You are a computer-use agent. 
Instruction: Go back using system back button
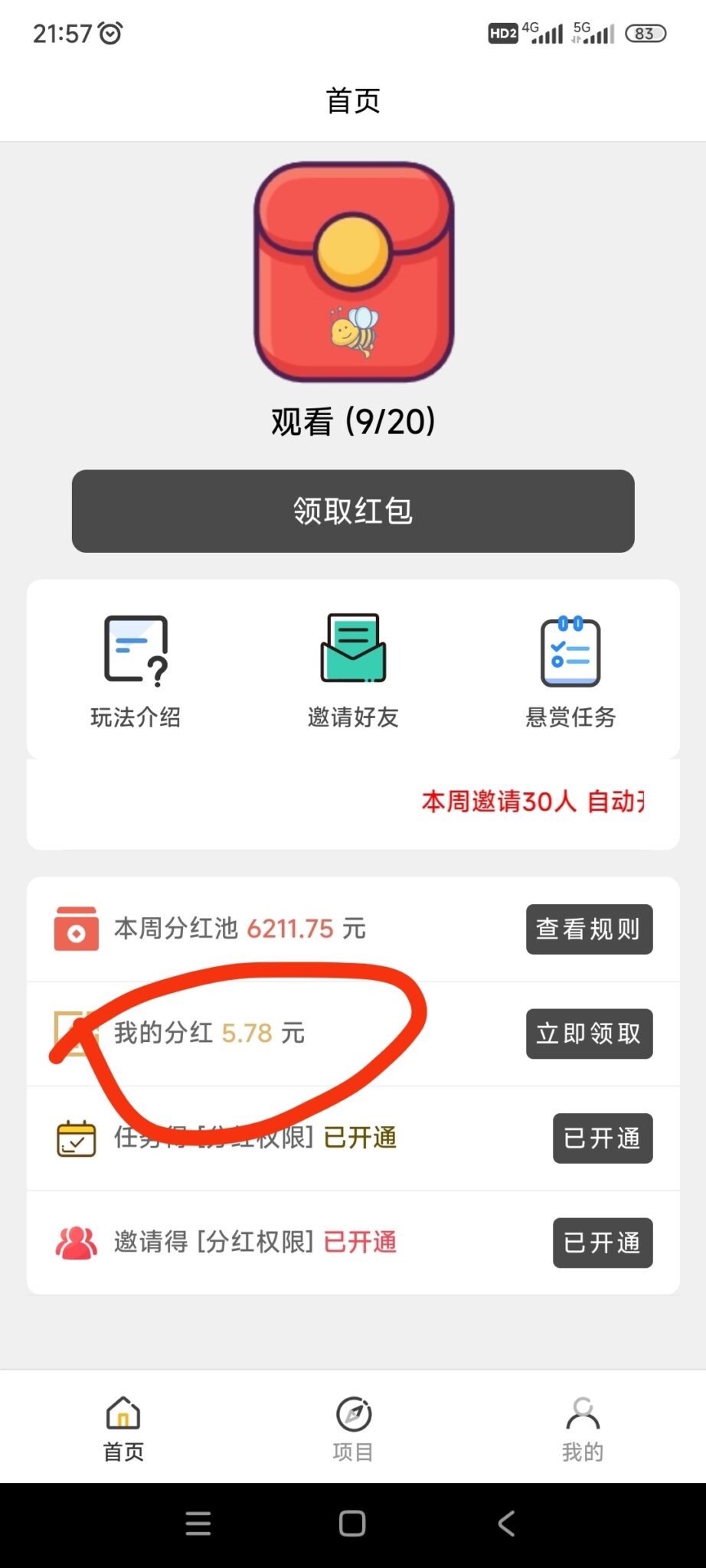tap(506, 1523)
